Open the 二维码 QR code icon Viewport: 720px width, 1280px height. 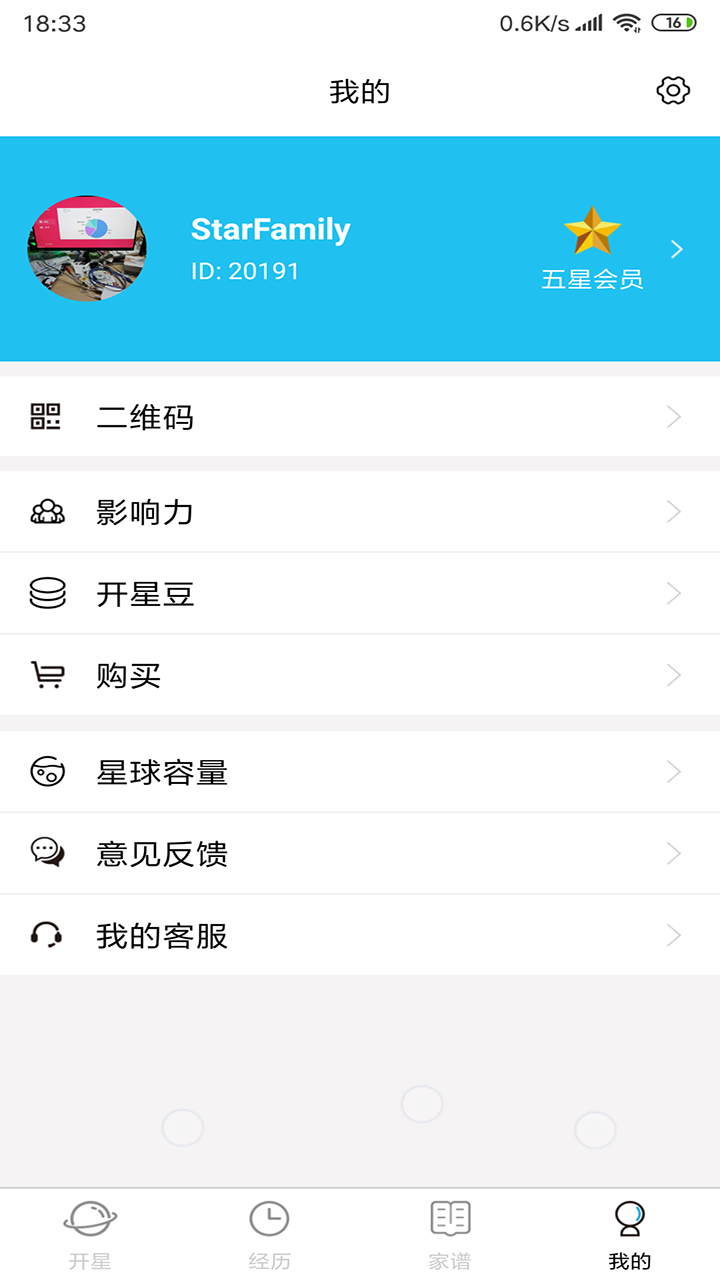point(47,417)
